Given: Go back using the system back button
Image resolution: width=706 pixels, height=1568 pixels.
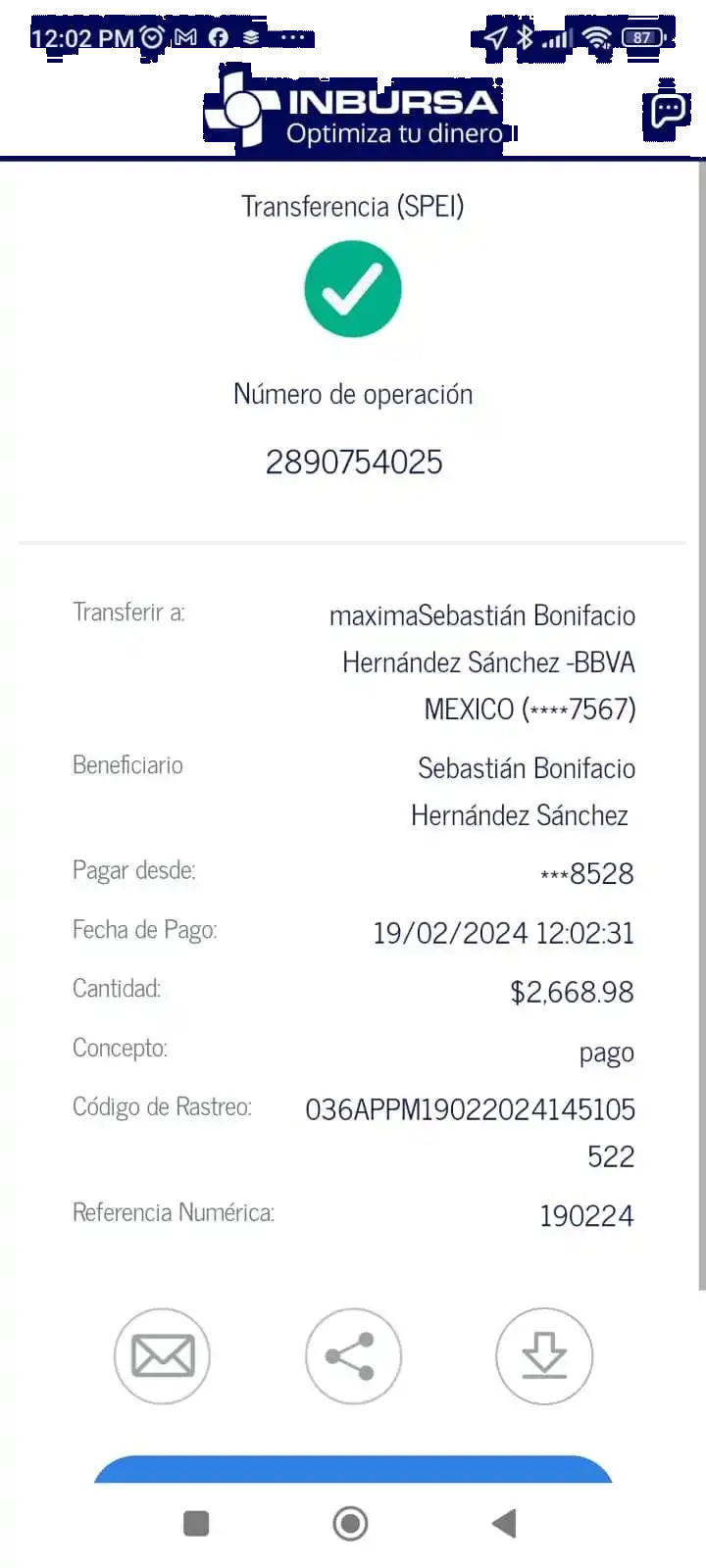Looking at the screenshot, I should click(504, 1523).
